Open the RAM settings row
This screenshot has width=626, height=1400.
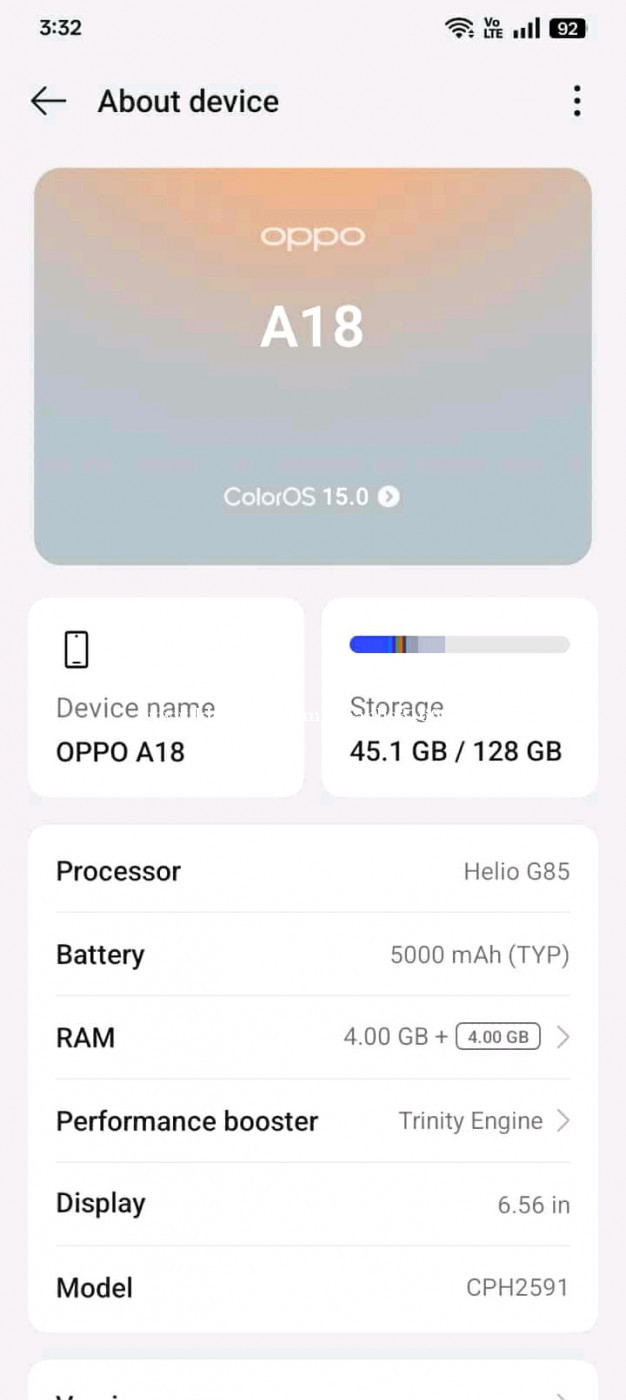(312, 1037)
